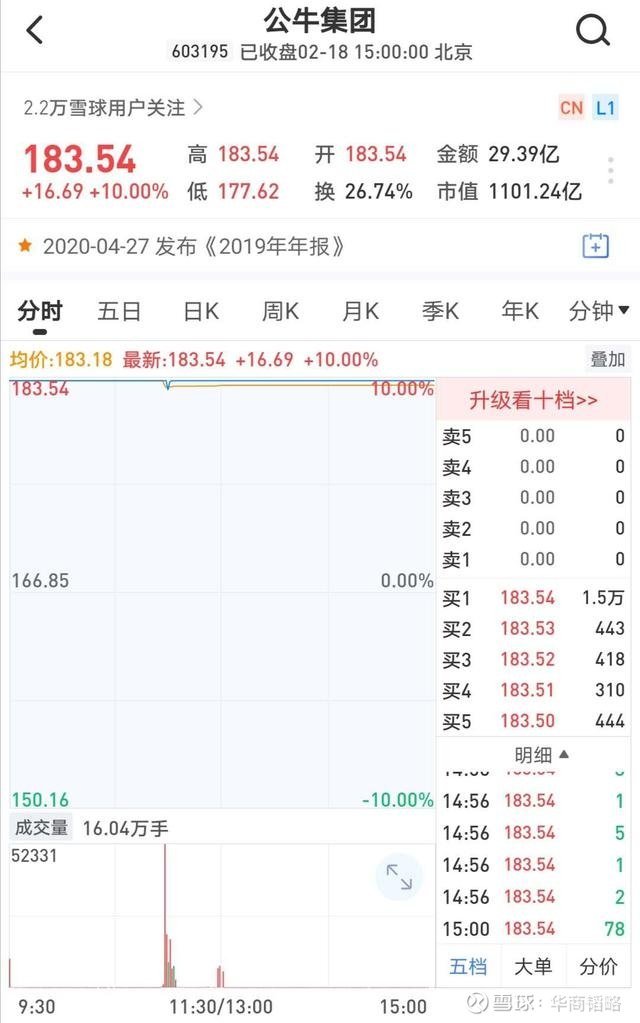
Task: Open the search magnifier icon
Action: point(593,31)
